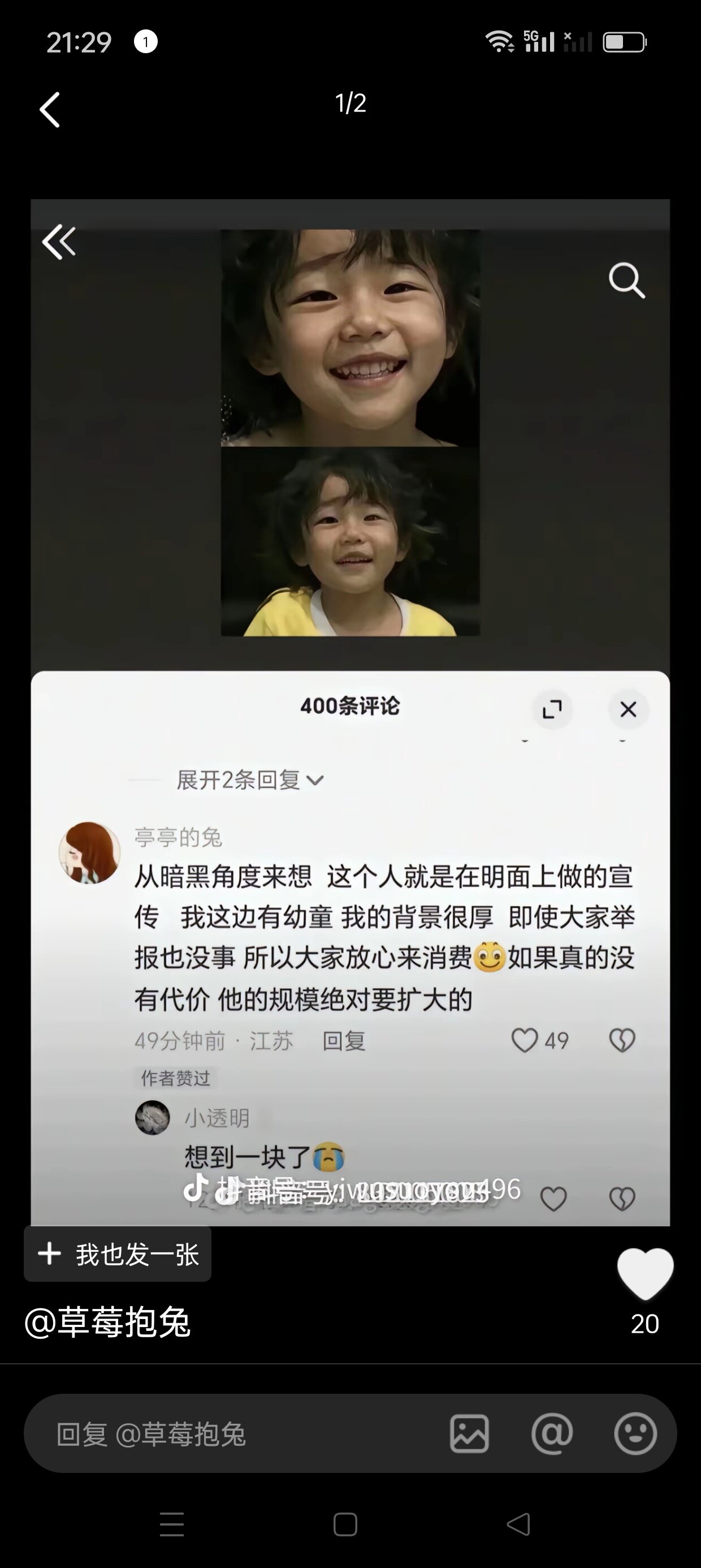Like this image with the white heart
This screenshot has width=701, height=1568.
(x=645, y=1273)
